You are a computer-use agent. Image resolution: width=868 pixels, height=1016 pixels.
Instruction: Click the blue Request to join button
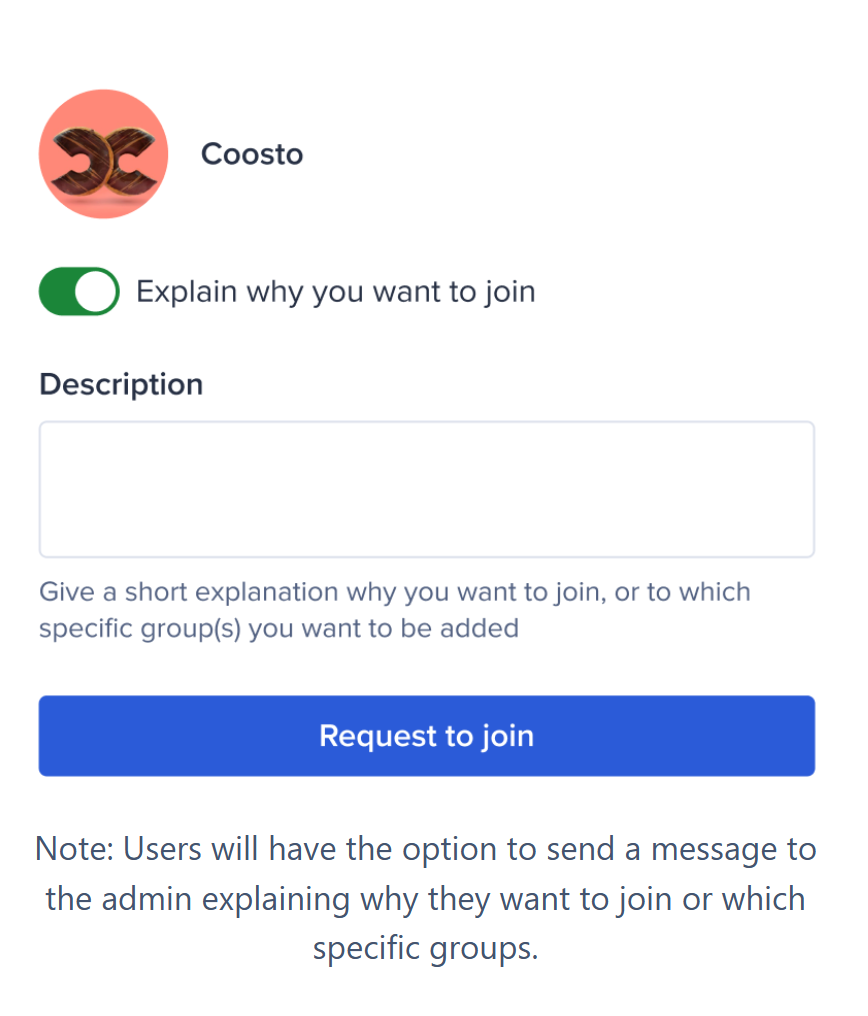[427, 735]
